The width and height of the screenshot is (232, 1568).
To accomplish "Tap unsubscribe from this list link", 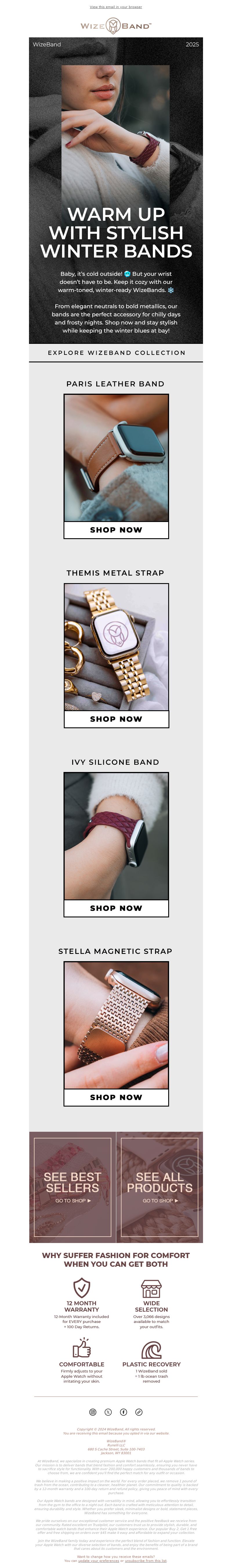I will 146,1560.
